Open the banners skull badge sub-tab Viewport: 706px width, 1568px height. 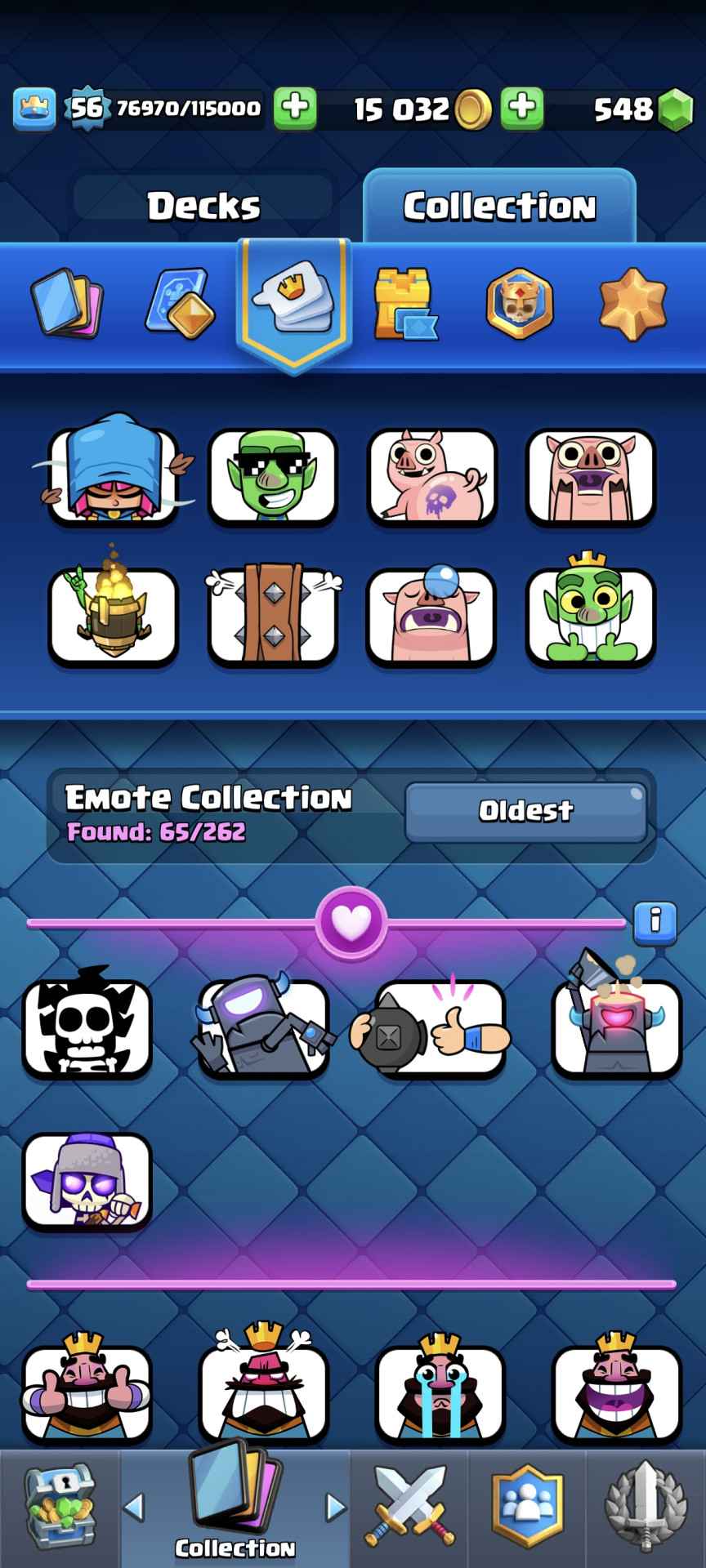point(519,304)
